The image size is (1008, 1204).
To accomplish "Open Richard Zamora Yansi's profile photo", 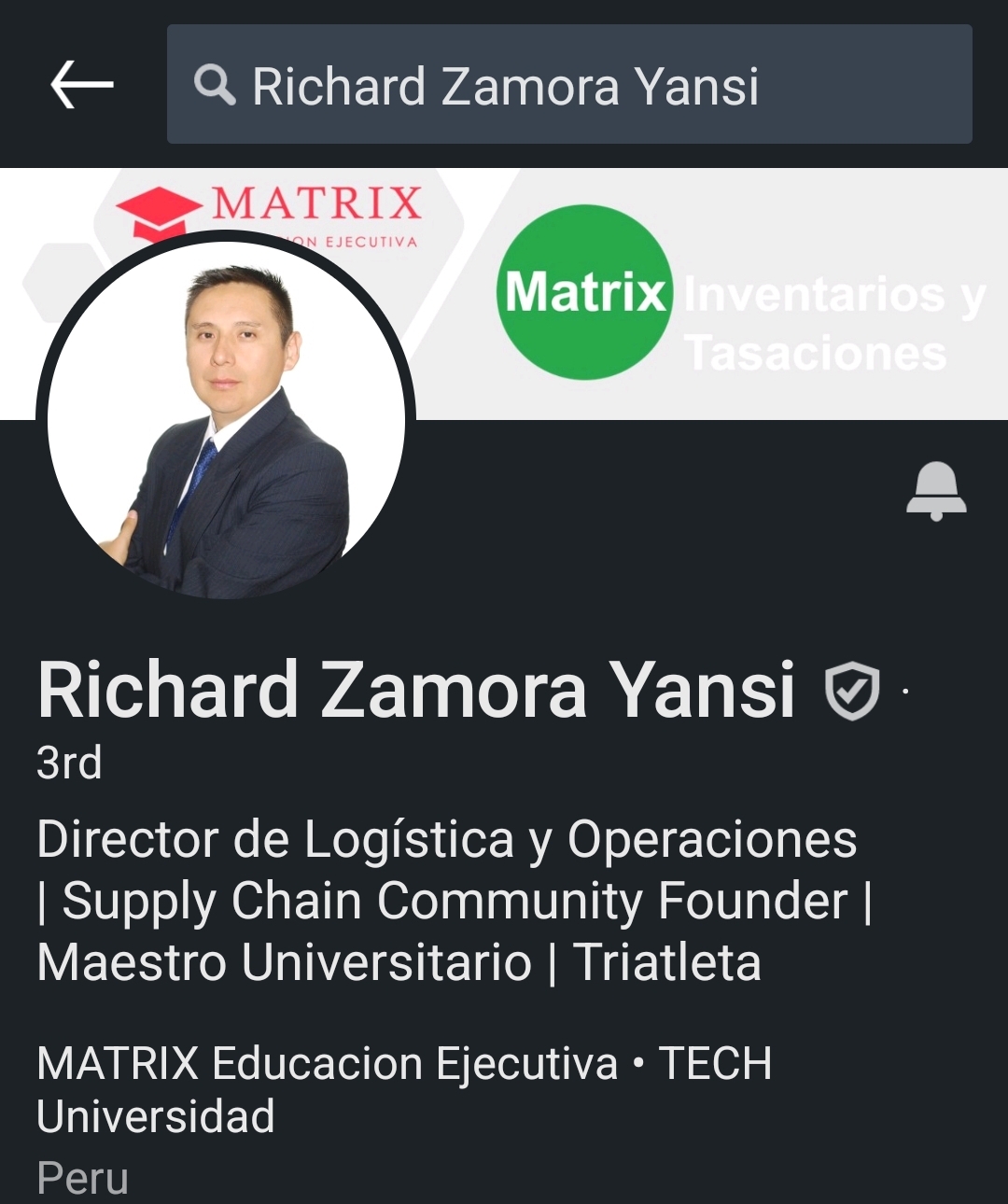I will 226,419.
